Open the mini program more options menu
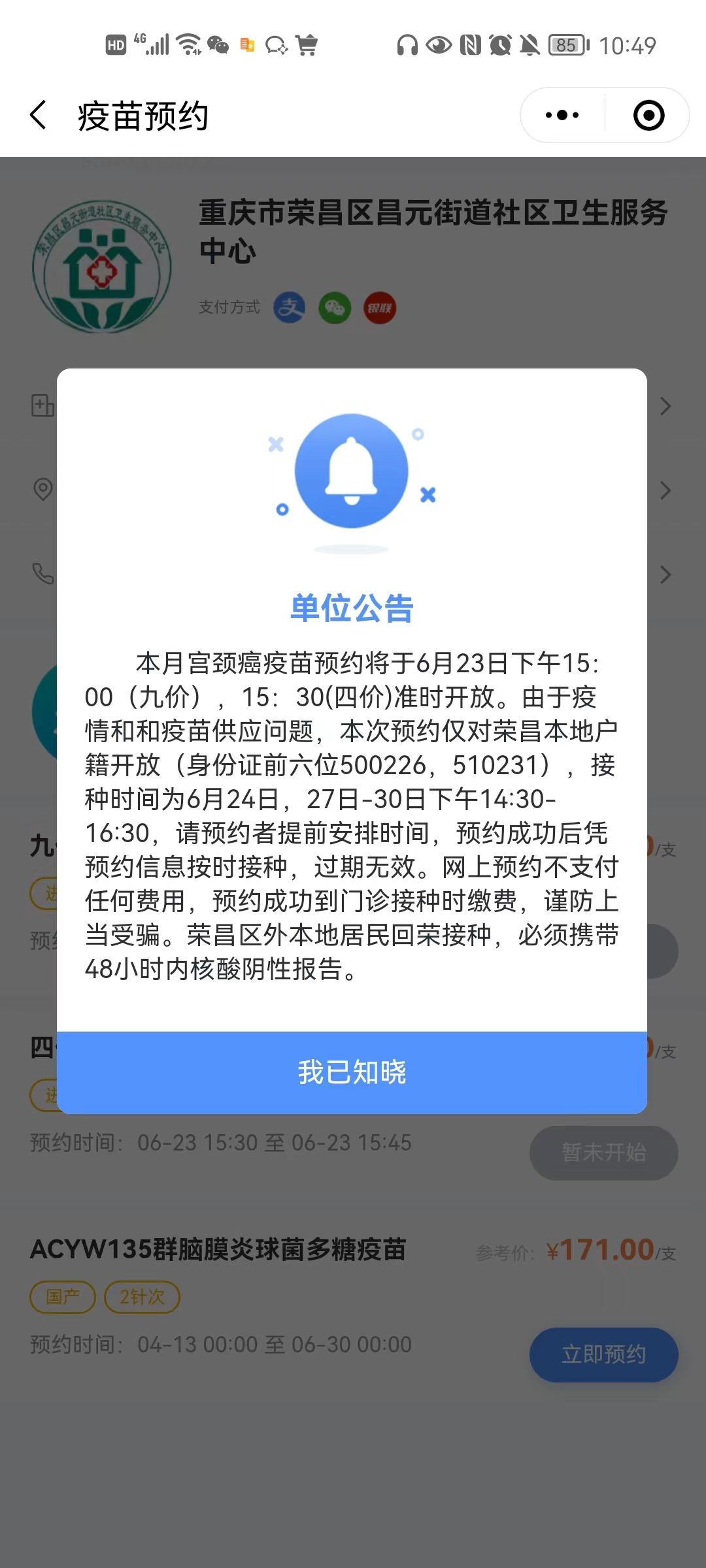The height and width of the screenshot is (1568, 706). point(562,116)
